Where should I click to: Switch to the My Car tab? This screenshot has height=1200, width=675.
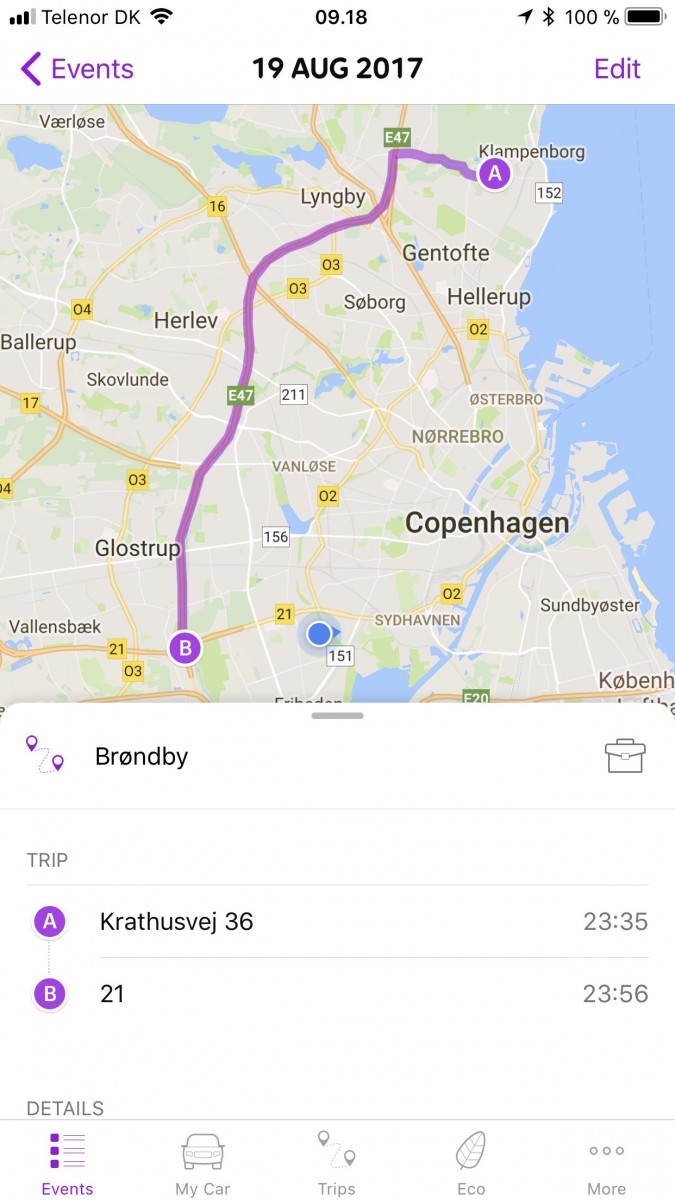(203, 1163)
